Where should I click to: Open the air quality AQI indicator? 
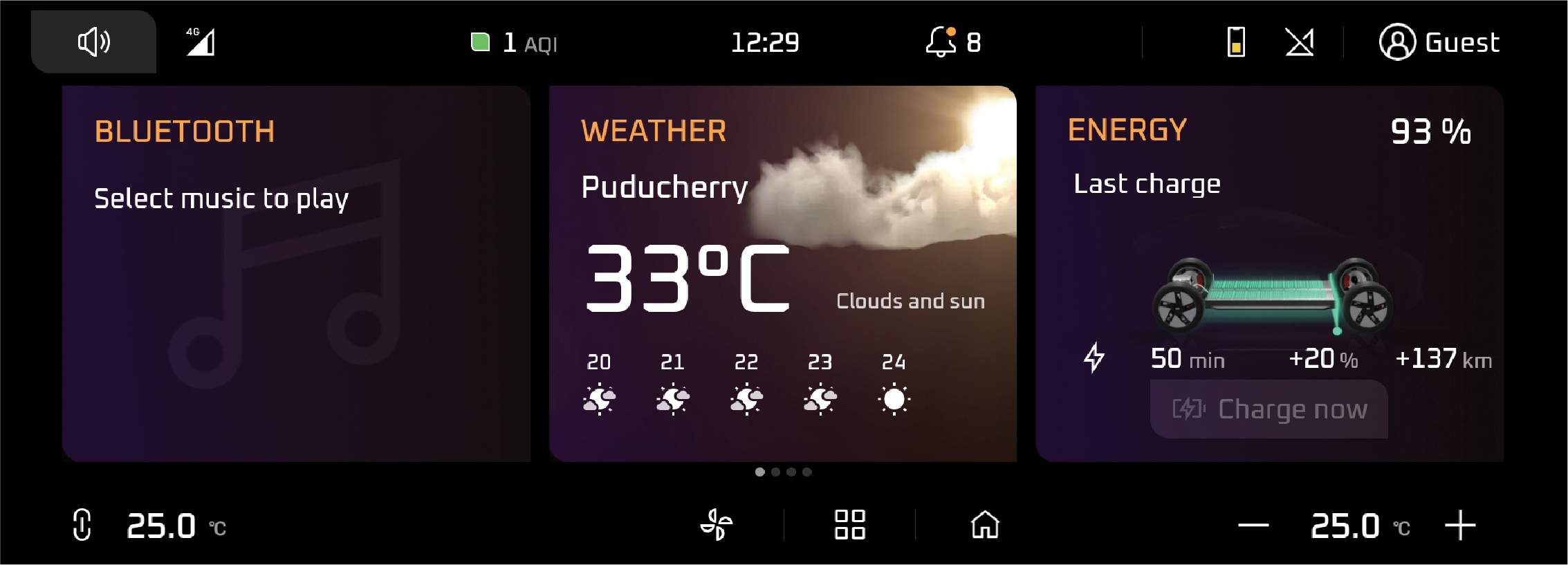pyautogui.click(x=514, y=43)
